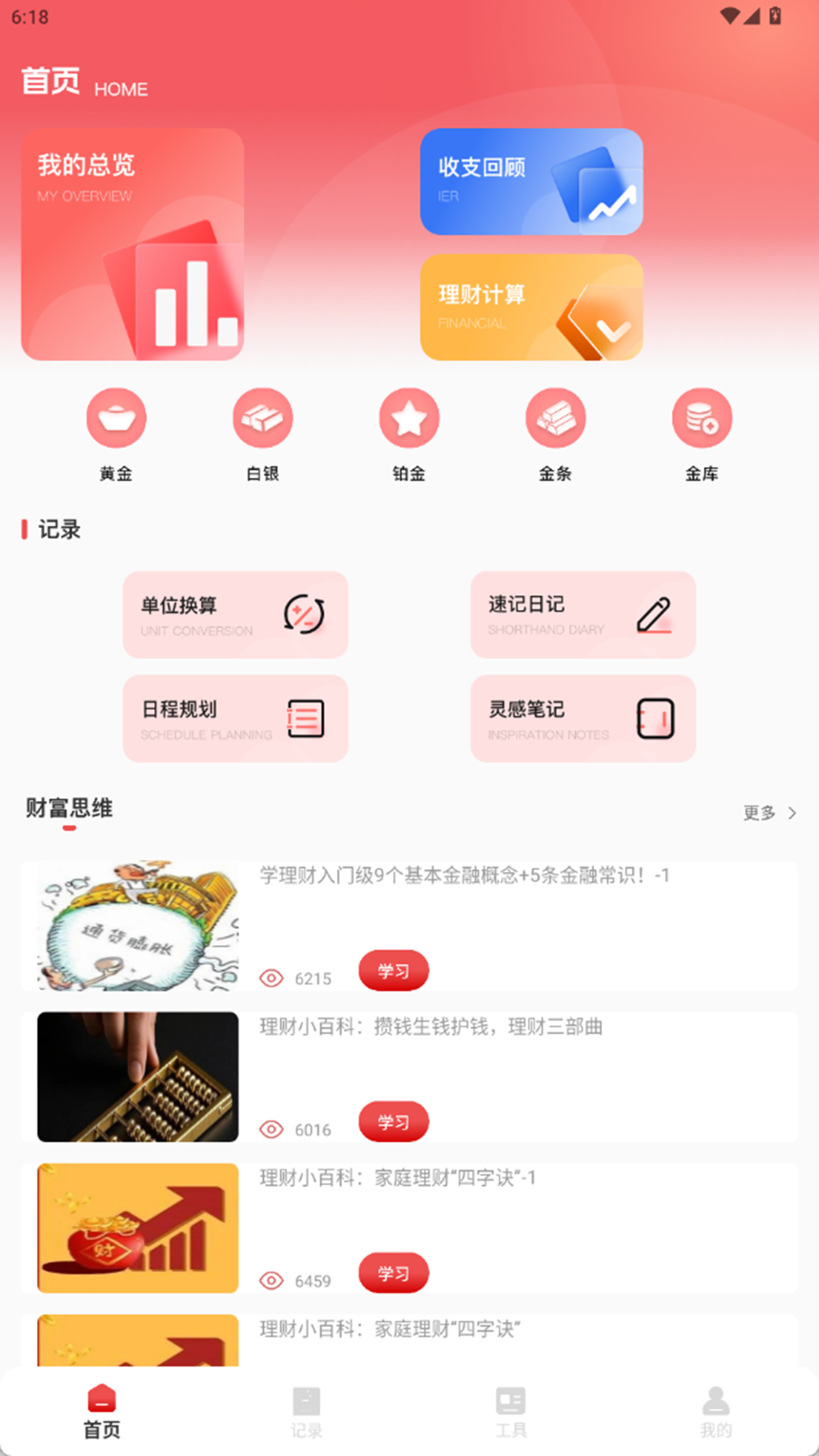Open the 我的 profile tab

[714, 1410]
